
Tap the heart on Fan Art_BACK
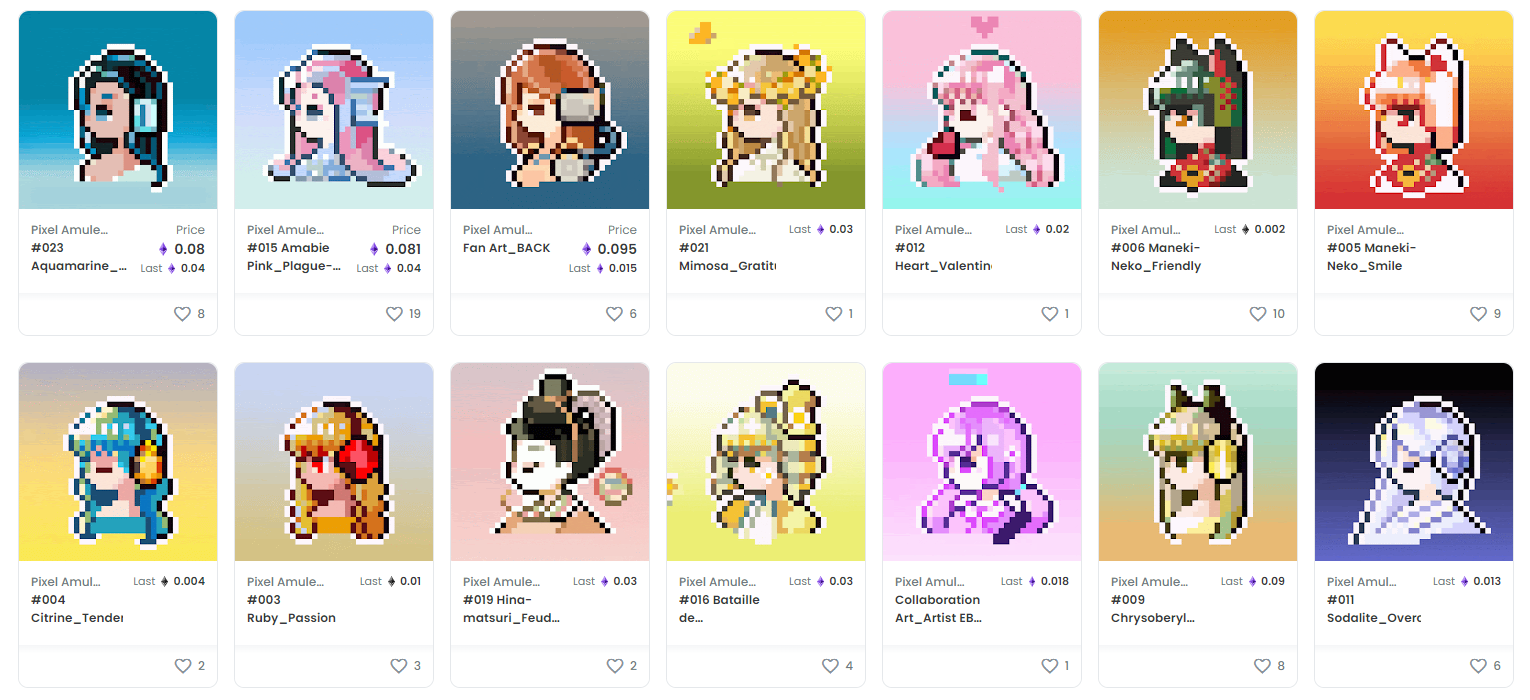(614, 314)
